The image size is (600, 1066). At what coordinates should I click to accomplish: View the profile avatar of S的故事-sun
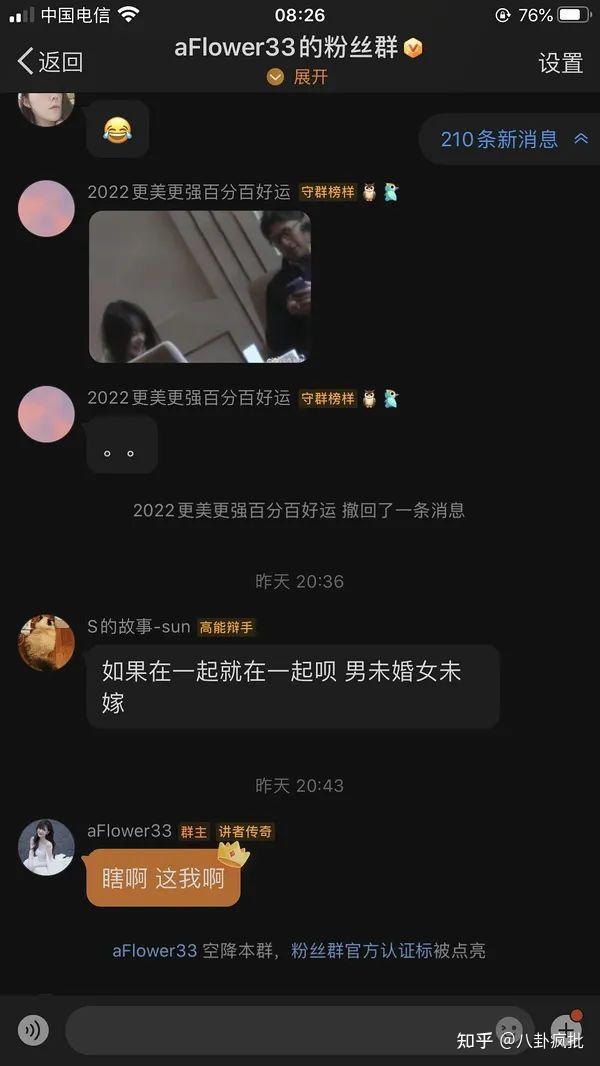point(47,643)
